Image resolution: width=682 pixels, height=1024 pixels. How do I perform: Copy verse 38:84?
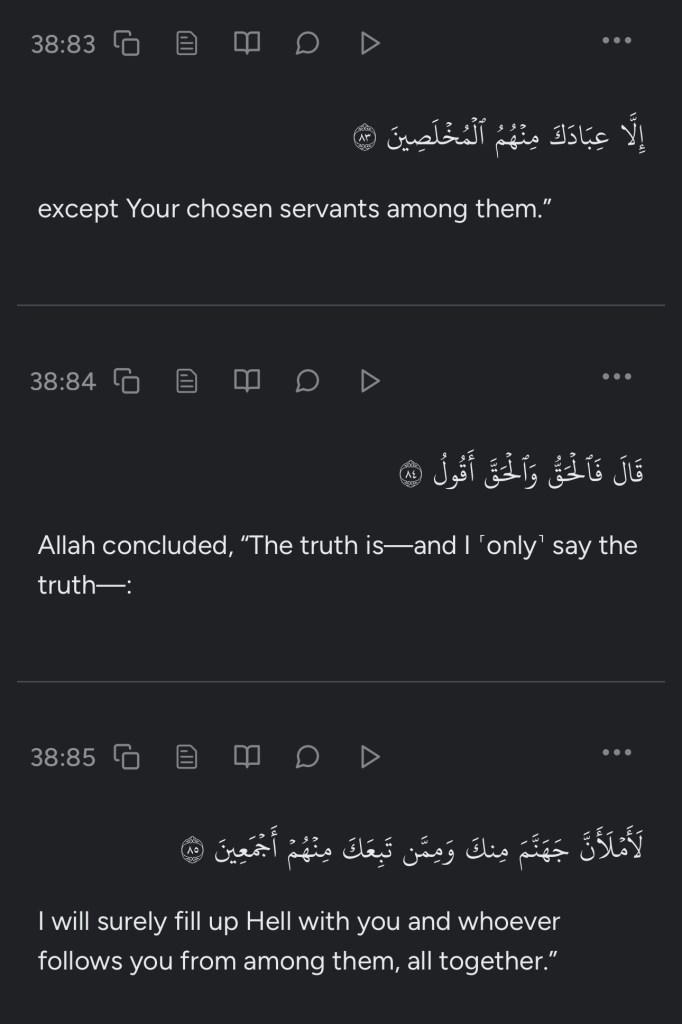[x=127, y=381]
